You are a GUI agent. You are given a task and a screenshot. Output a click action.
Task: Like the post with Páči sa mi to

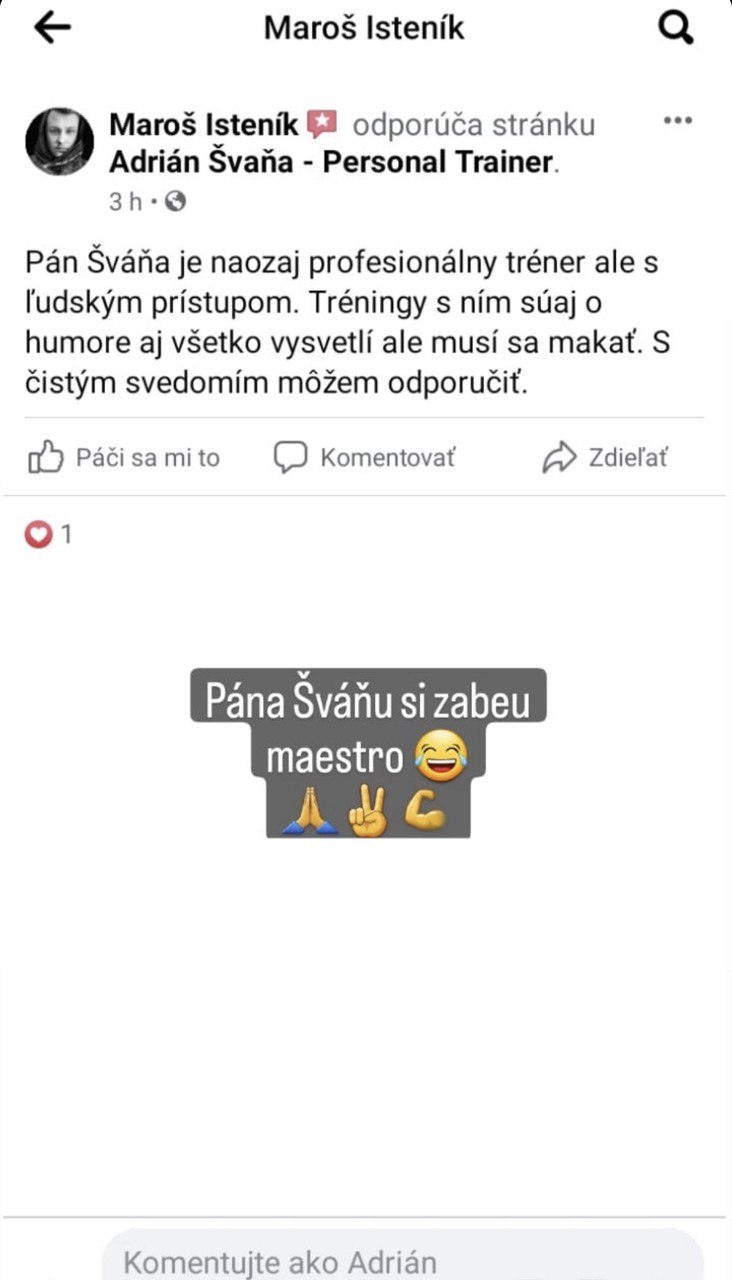[x=124, y=458]
